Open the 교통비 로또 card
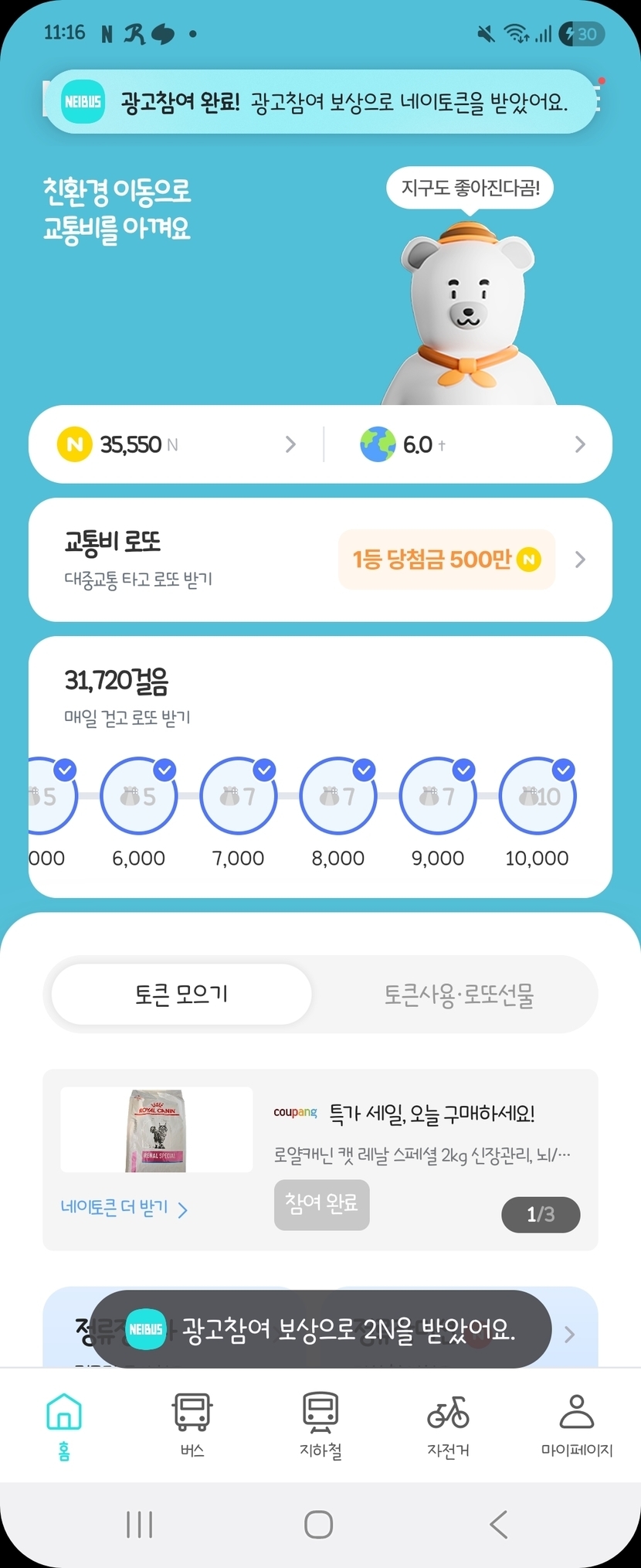Viewport: 641px width, 1568px height. click(x=320, y=560)
